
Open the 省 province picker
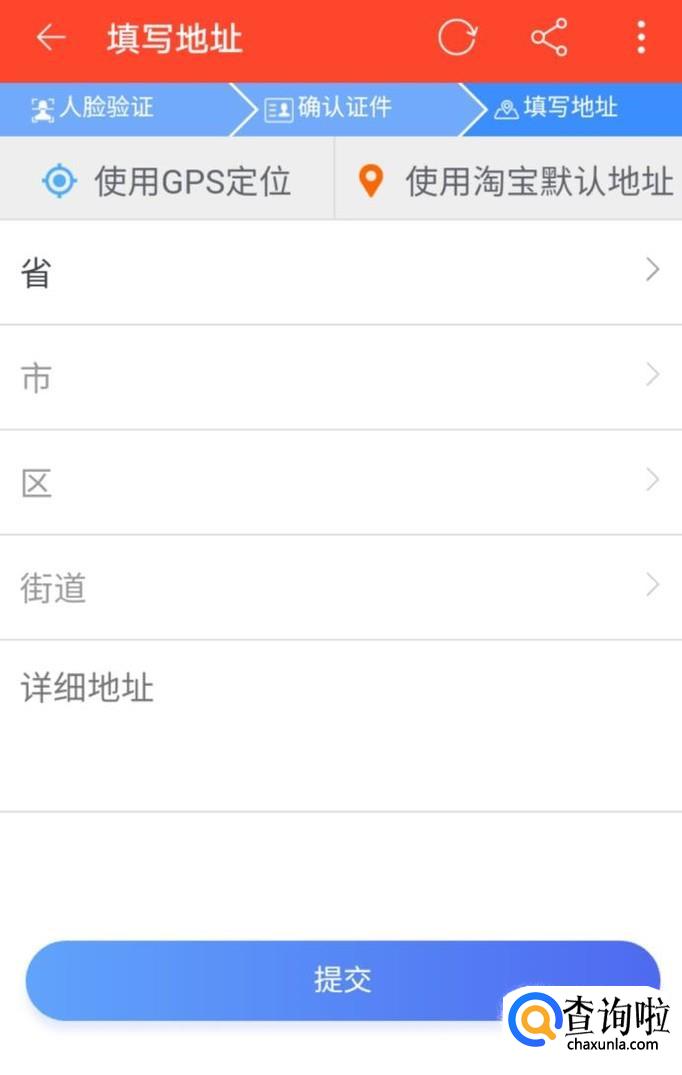341,272
